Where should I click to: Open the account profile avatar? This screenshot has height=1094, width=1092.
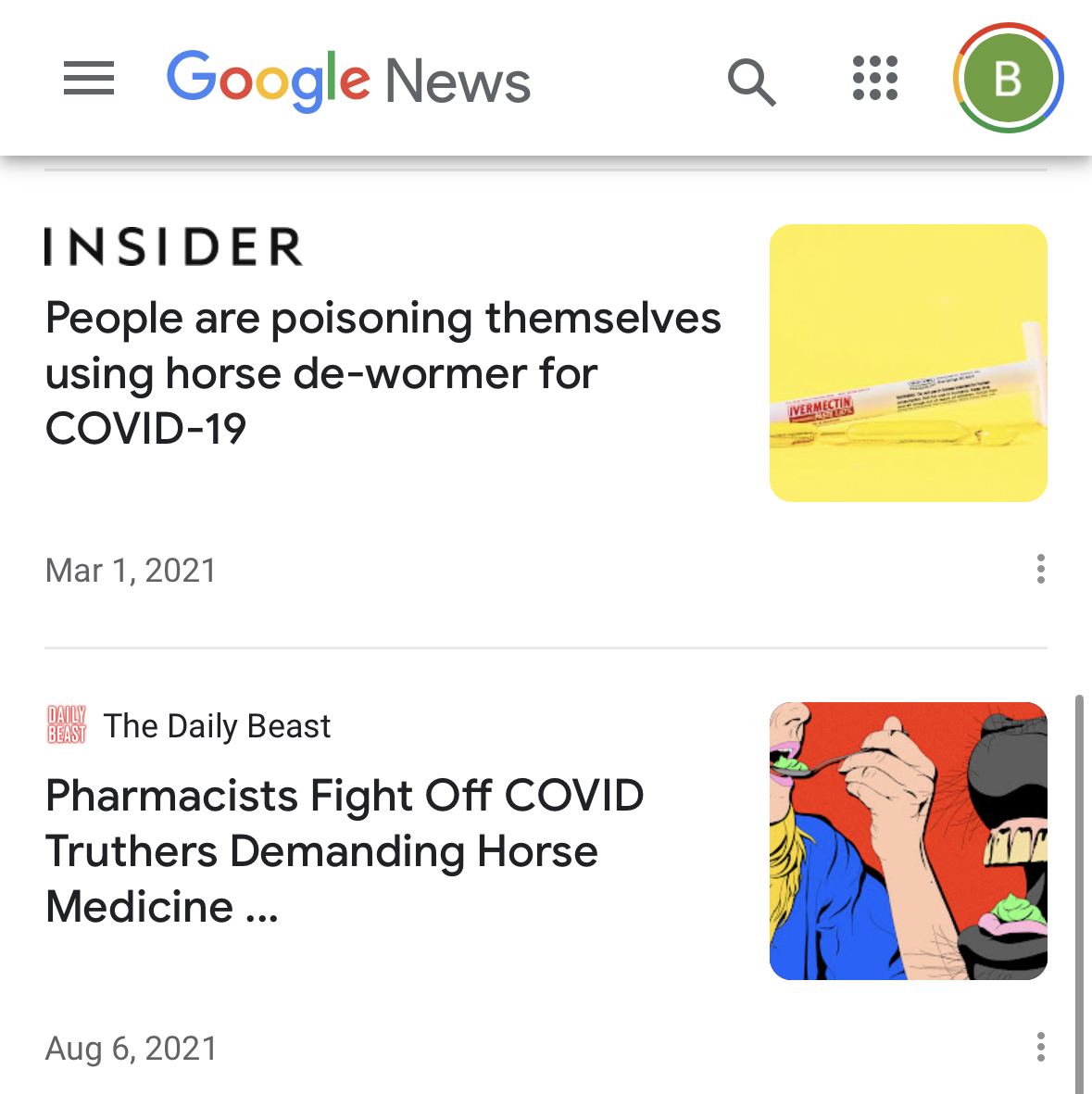coord(1008,79)
